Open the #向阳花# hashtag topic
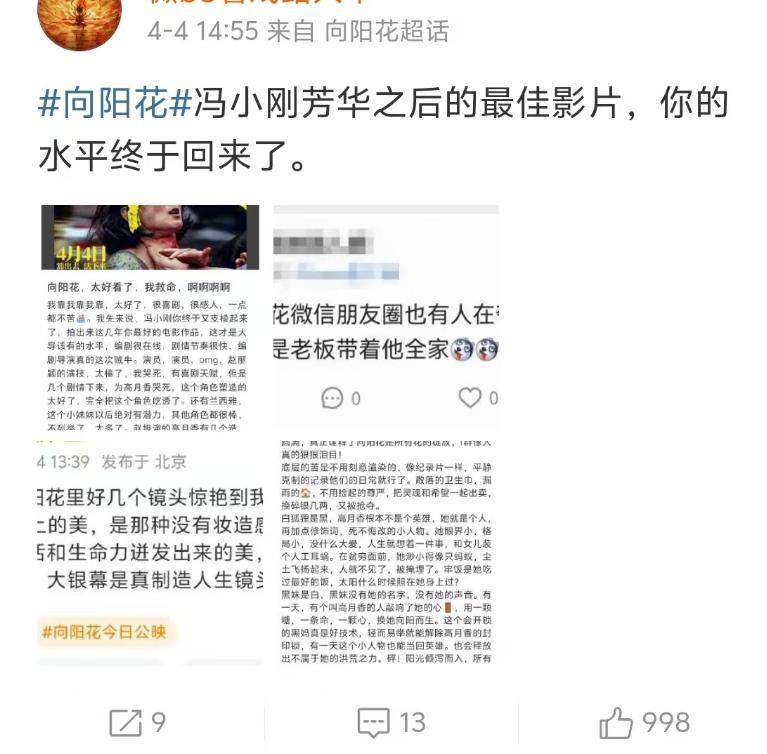 115,103
